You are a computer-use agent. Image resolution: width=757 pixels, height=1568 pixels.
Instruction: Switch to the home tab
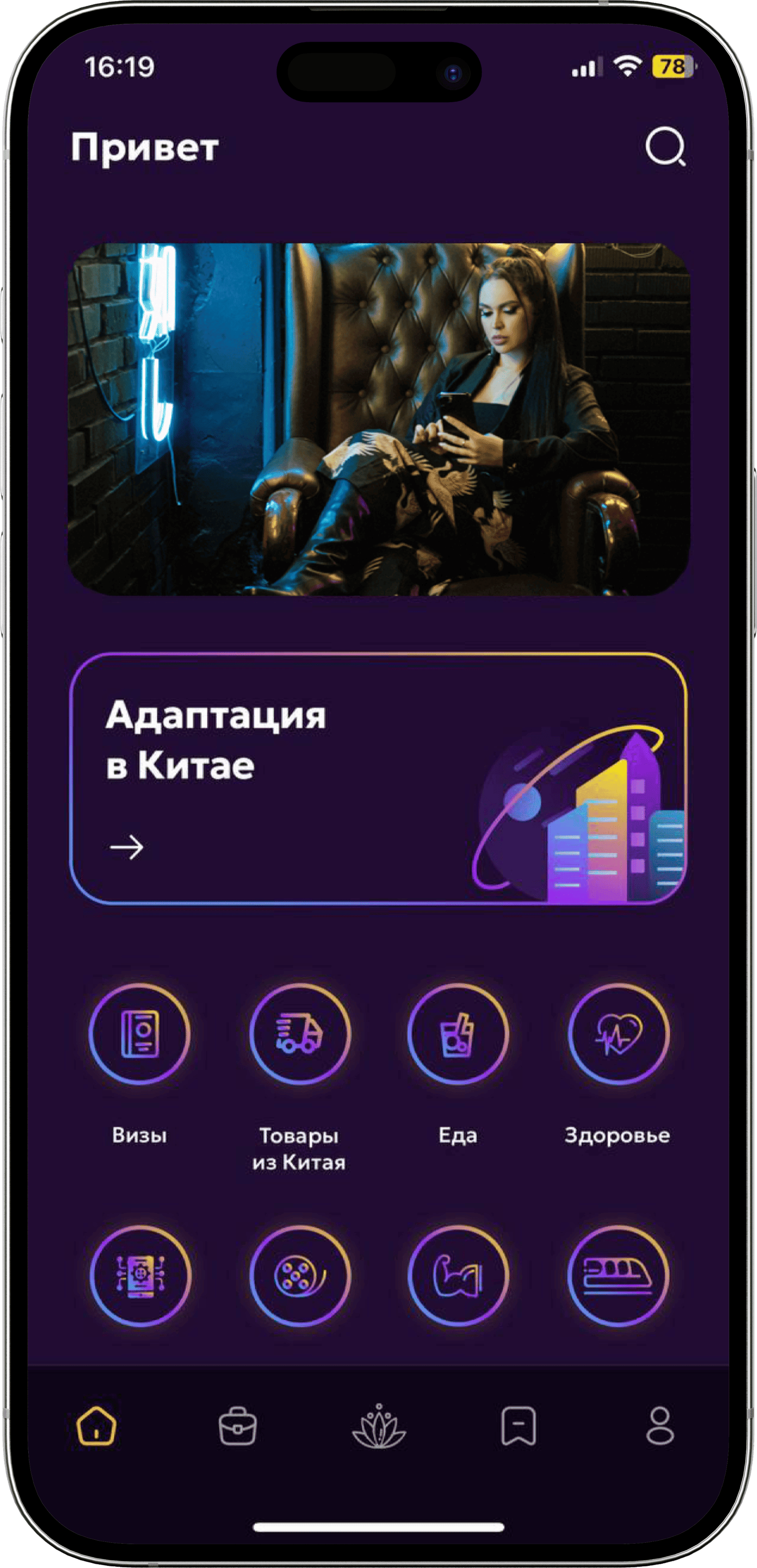click(96, 1425)
